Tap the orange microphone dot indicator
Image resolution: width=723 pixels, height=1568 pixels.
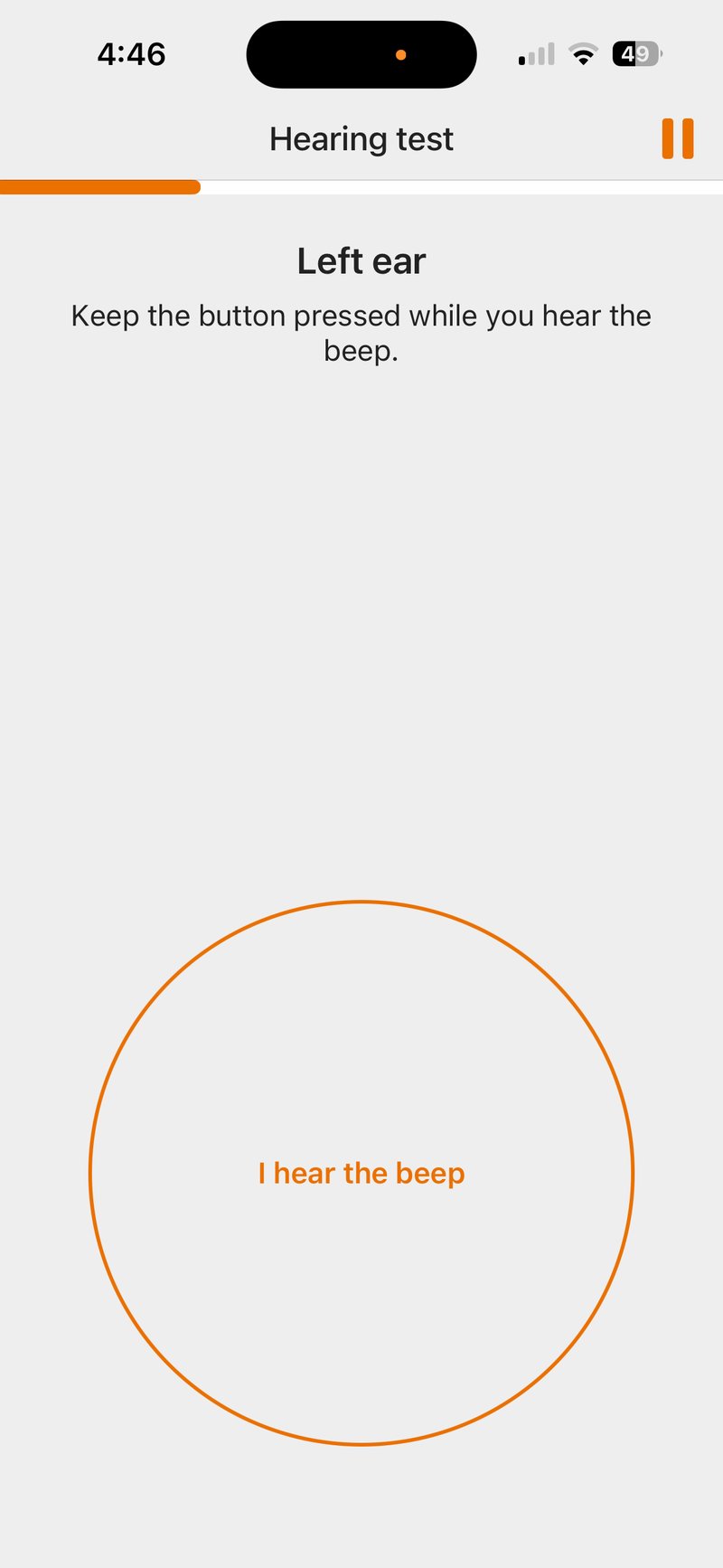tap(400, 54)
